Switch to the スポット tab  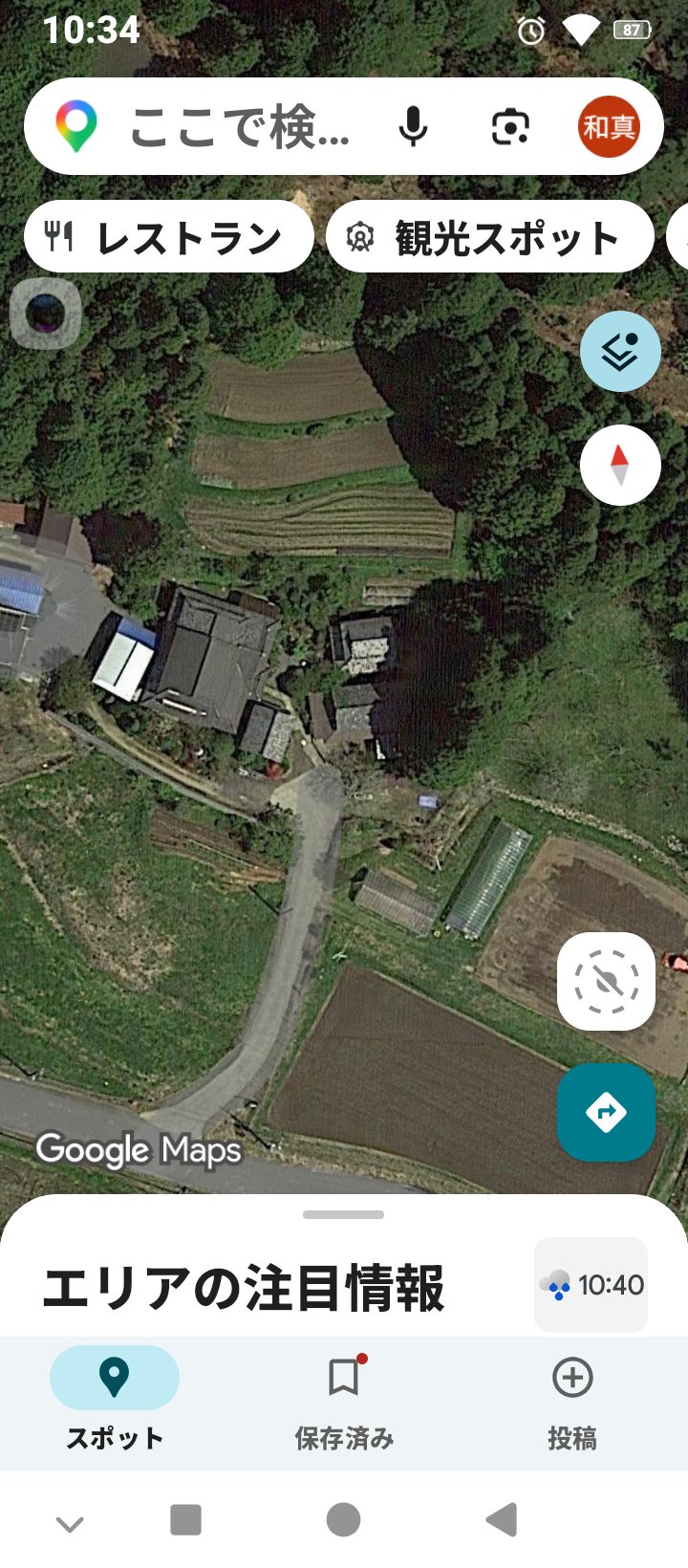pyautogui.click(x=115, y=1398)
